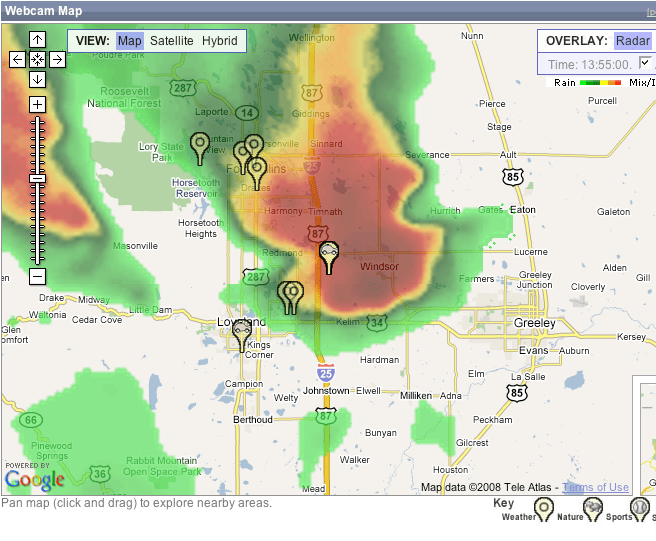Viewport: 656px width, 541px height.
Task: Toggle the checkbox beside the Time field
Action: (644, 63)
